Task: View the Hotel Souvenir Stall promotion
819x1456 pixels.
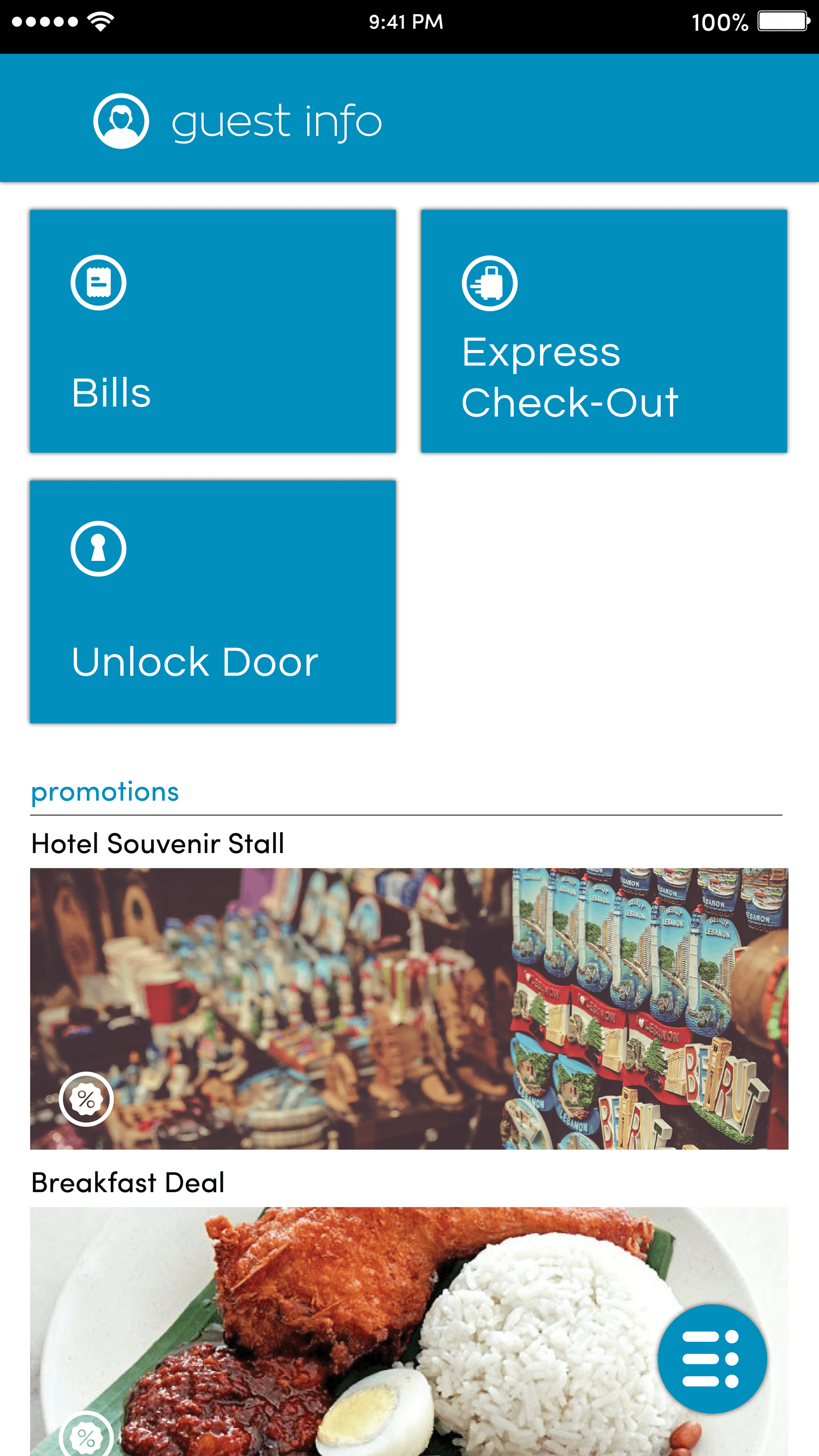Action: 408,1008
